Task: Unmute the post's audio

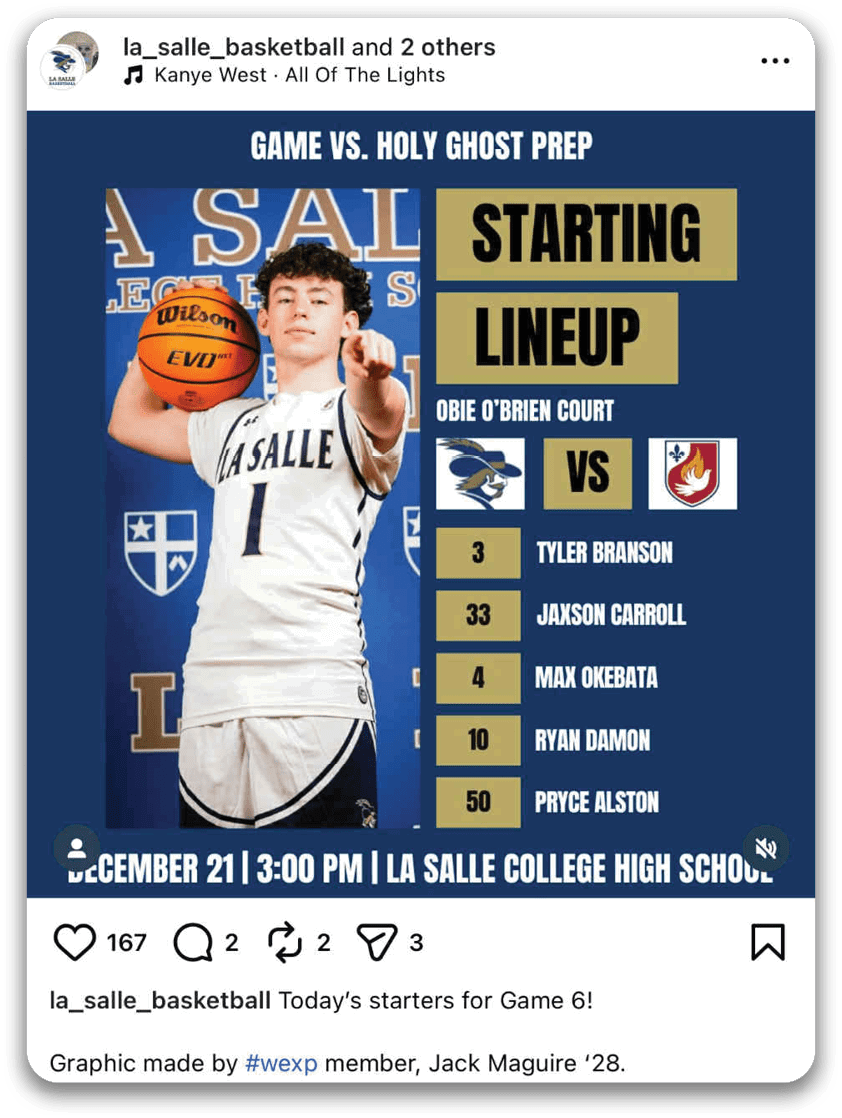Action: (x=766, y=849)
